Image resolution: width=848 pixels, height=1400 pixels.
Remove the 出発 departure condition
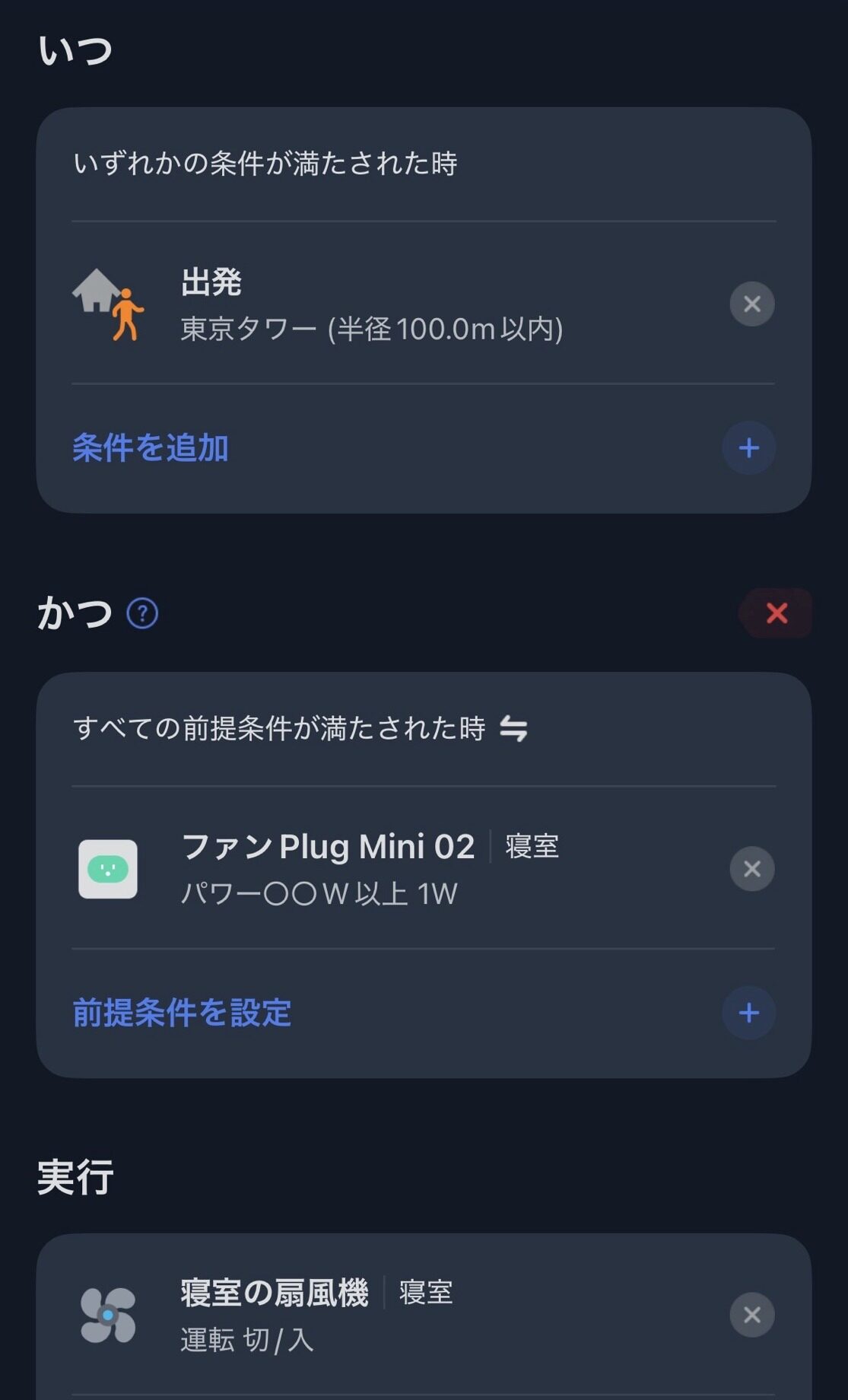pyautogui.click(x=751, y=304)
